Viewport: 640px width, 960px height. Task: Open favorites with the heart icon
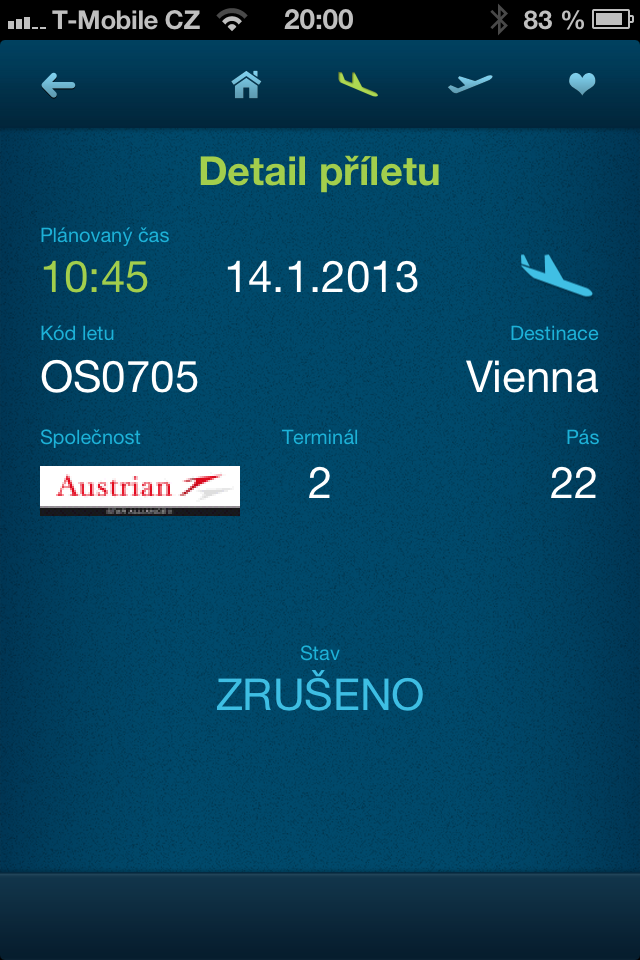pyautogui.click(x=582, y=85)
